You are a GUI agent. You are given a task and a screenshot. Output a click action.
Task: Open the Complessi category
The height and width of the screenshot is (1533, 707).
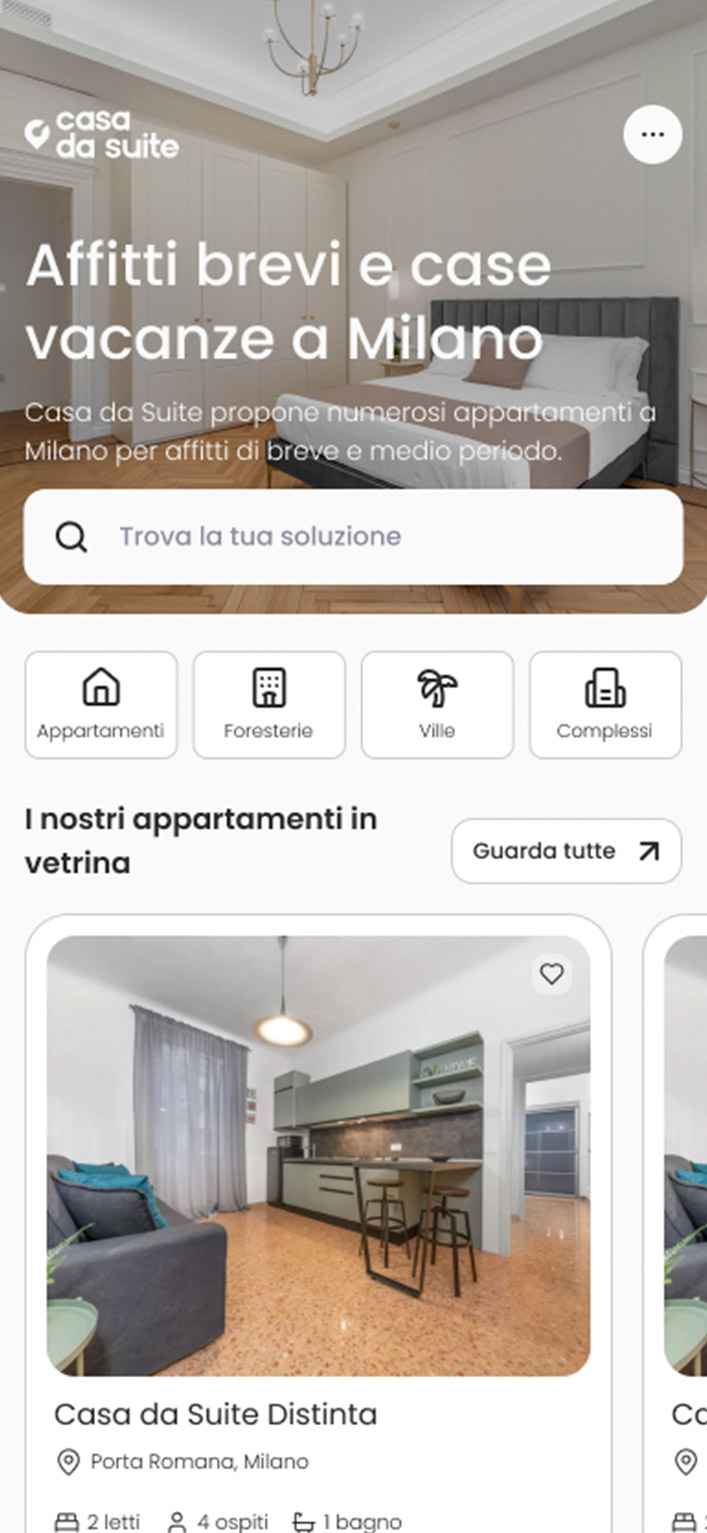tap(605, 705)
